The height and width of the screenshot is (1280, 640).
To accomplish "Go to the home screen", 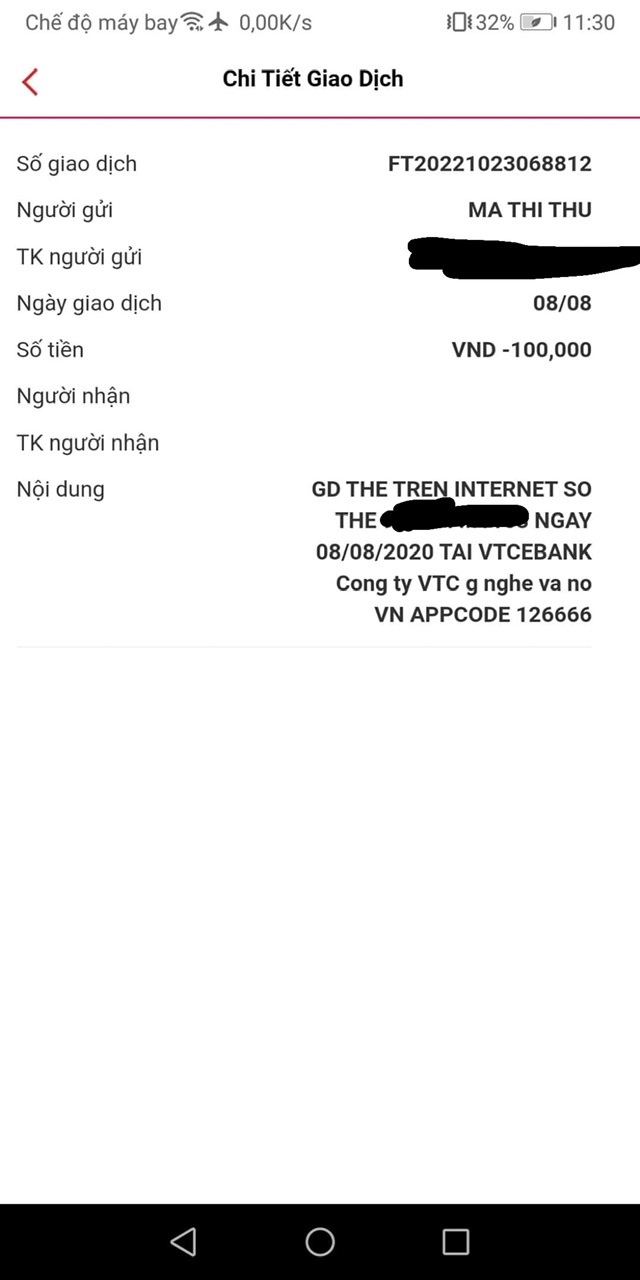I will (320, 1241).
